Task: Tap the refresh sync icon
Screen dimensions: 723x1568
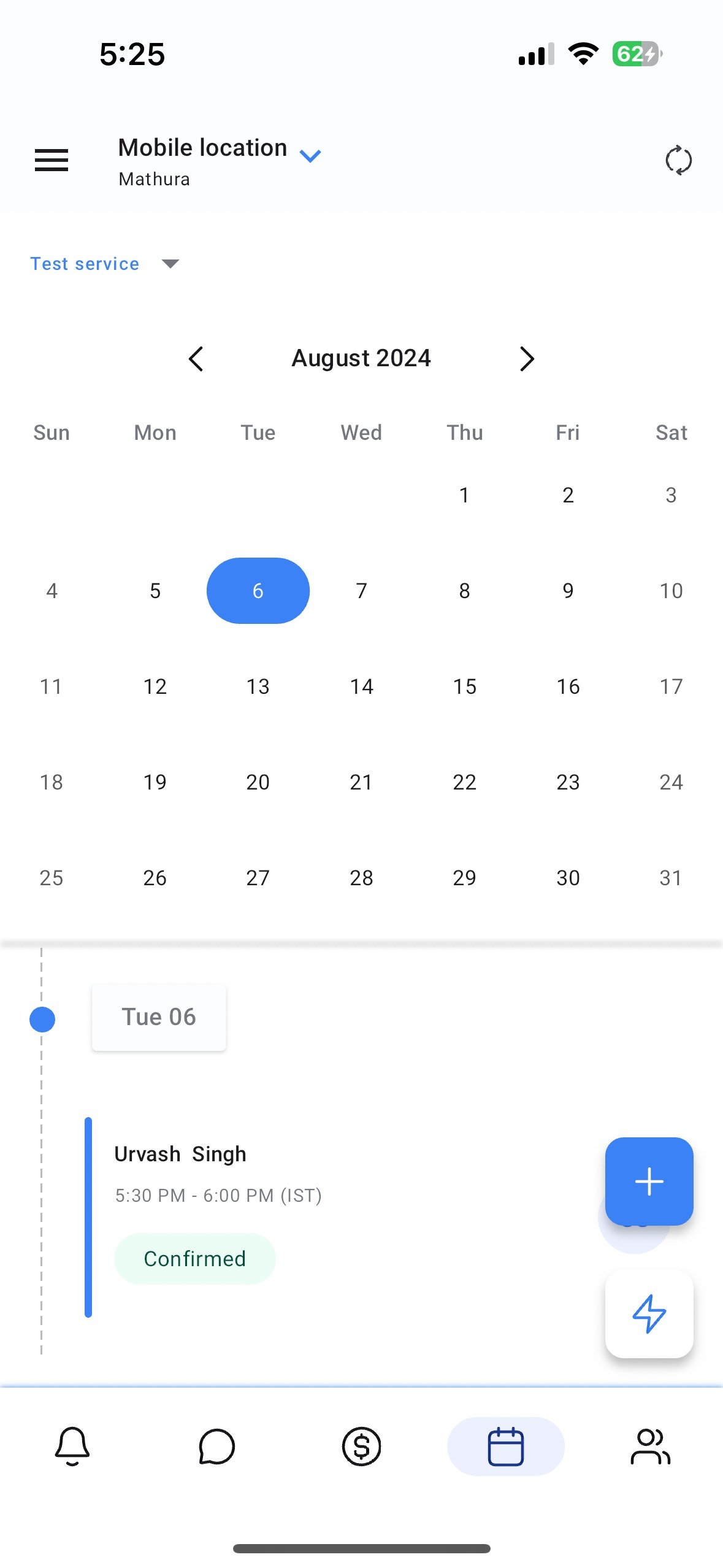Action: tap(678, 161)
